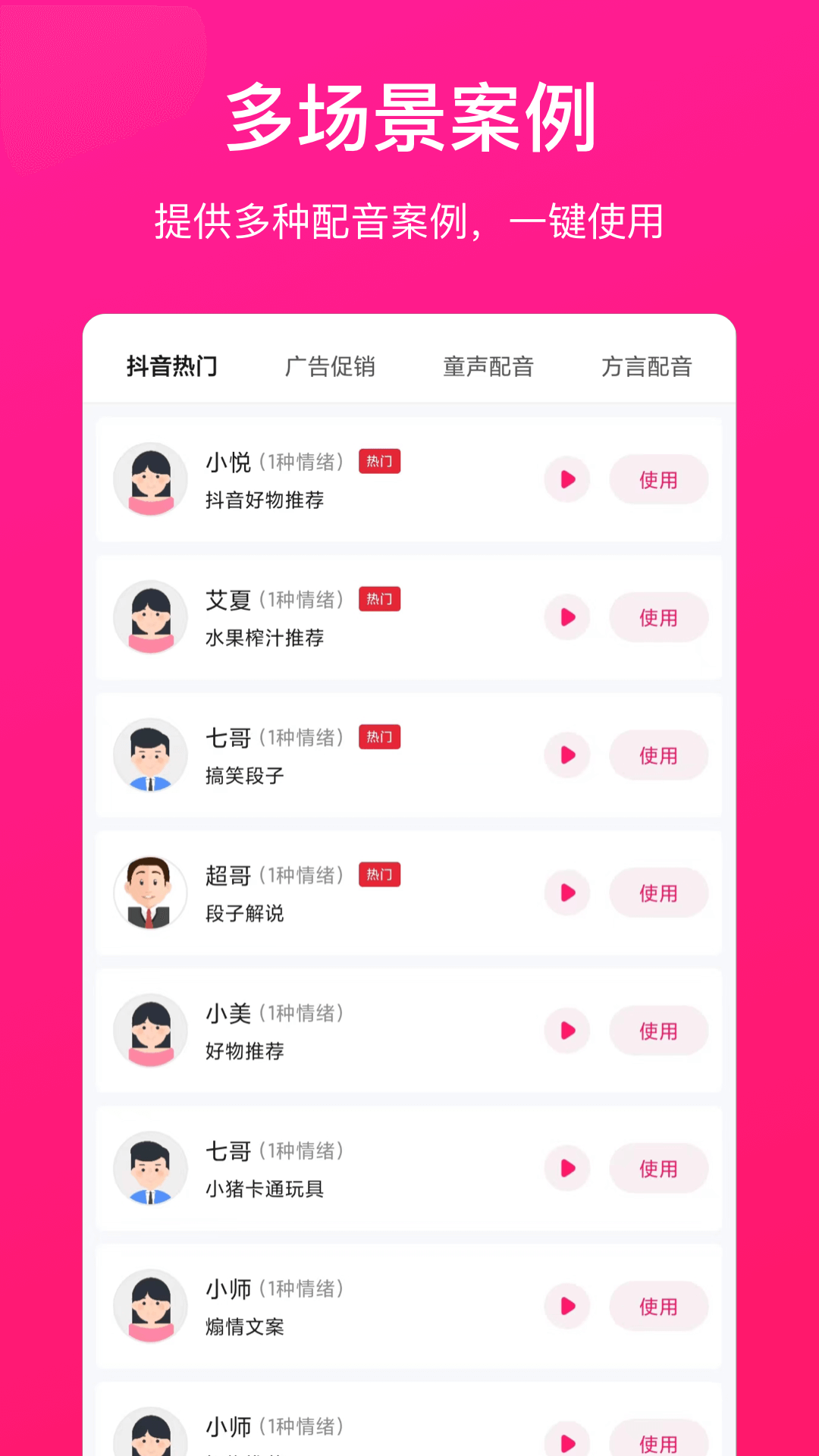Viewport: 819px width, 1456px height.
Task: Play 七哥's 小猪卡通玩具 voice preview
Action: 566,1169
